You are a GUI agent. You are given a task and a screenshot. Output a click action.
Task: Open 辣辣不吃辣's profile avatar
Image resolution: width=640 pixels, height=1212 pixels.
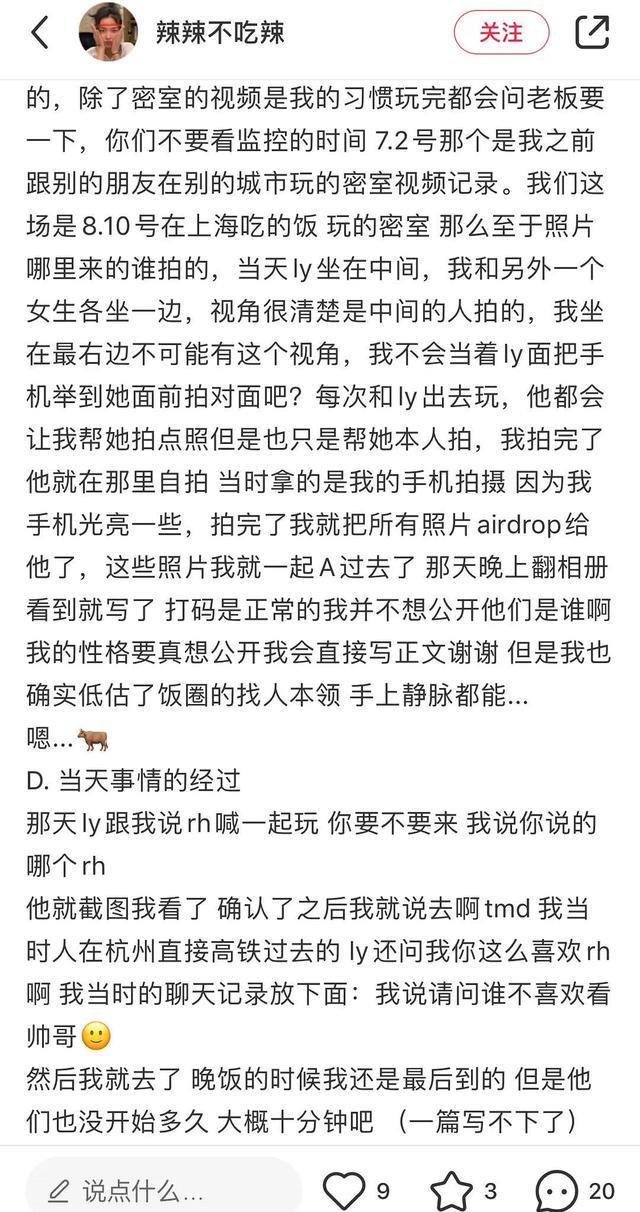108,32
